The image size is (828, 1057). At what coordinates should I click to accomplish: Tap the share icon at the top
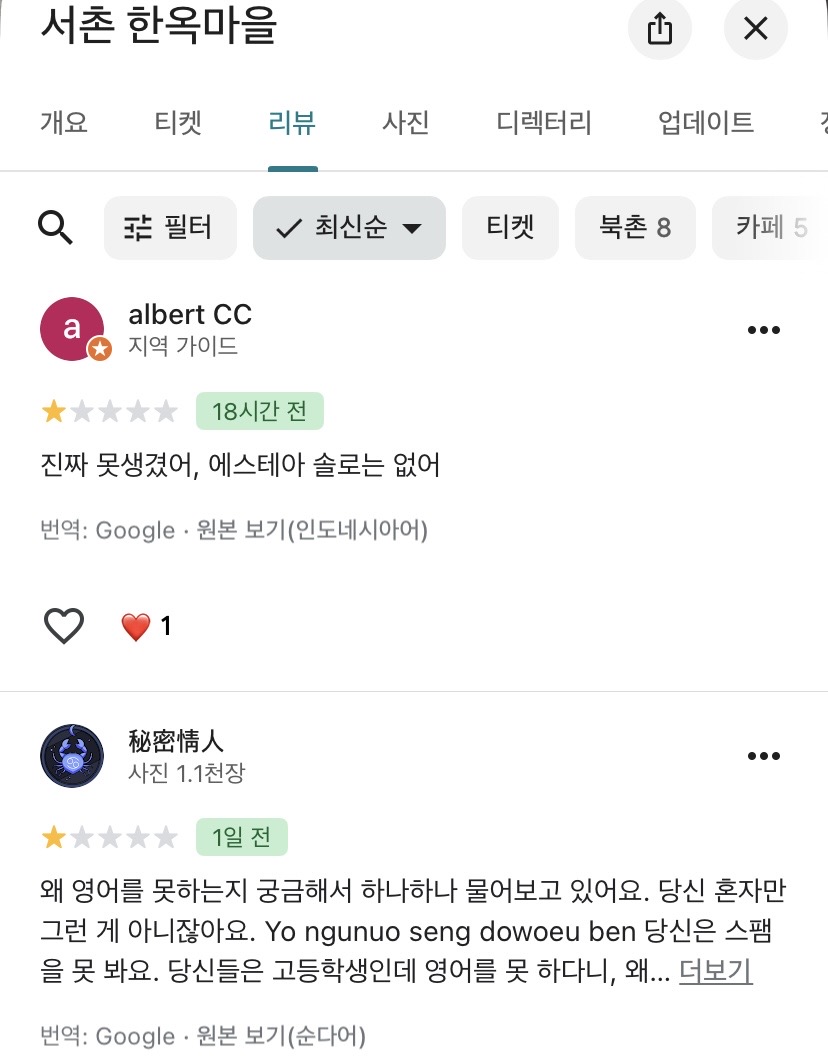(x=659, y=29)
